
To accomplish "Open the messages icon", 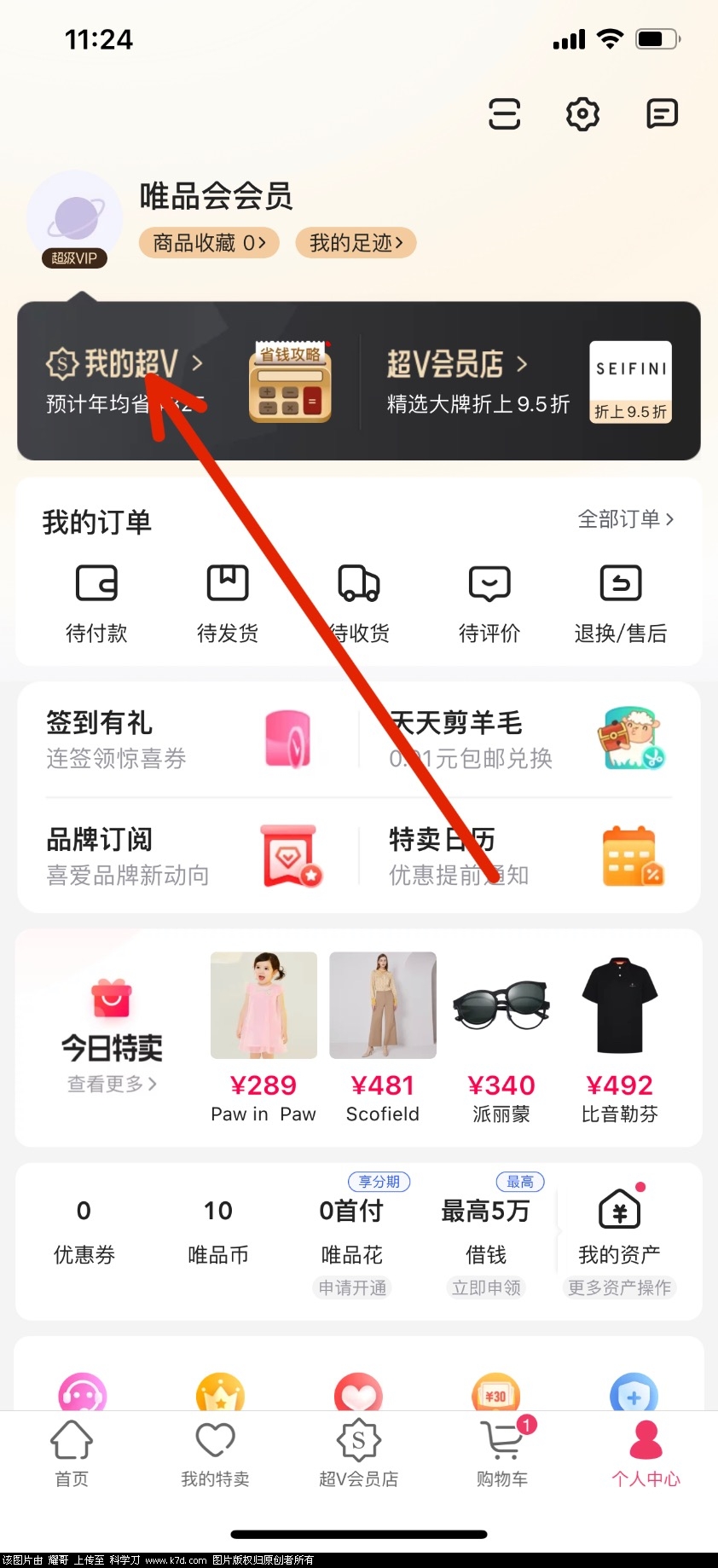I will tap(662, 113).
